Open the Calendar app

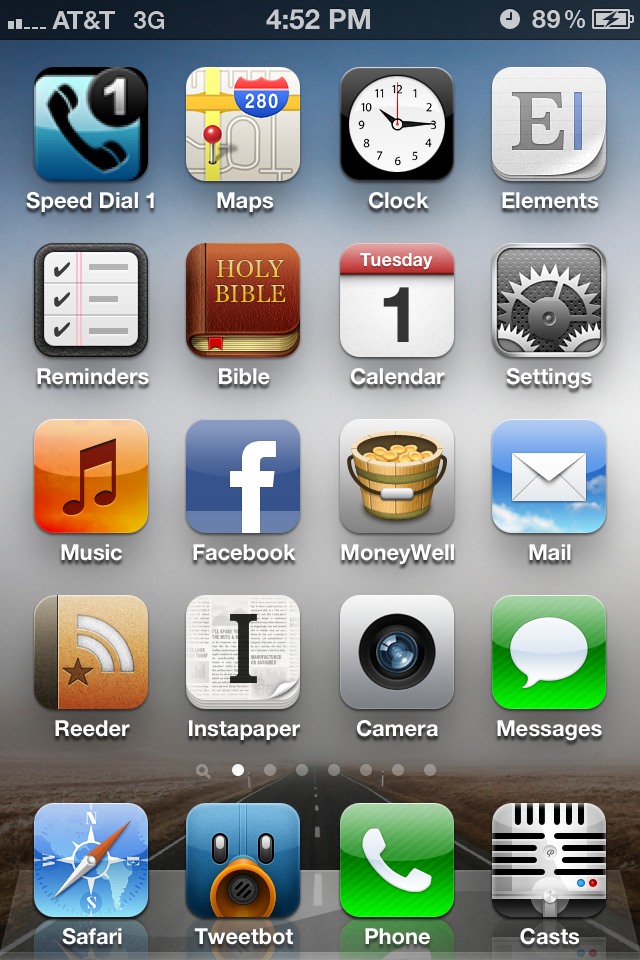[397, 301]
